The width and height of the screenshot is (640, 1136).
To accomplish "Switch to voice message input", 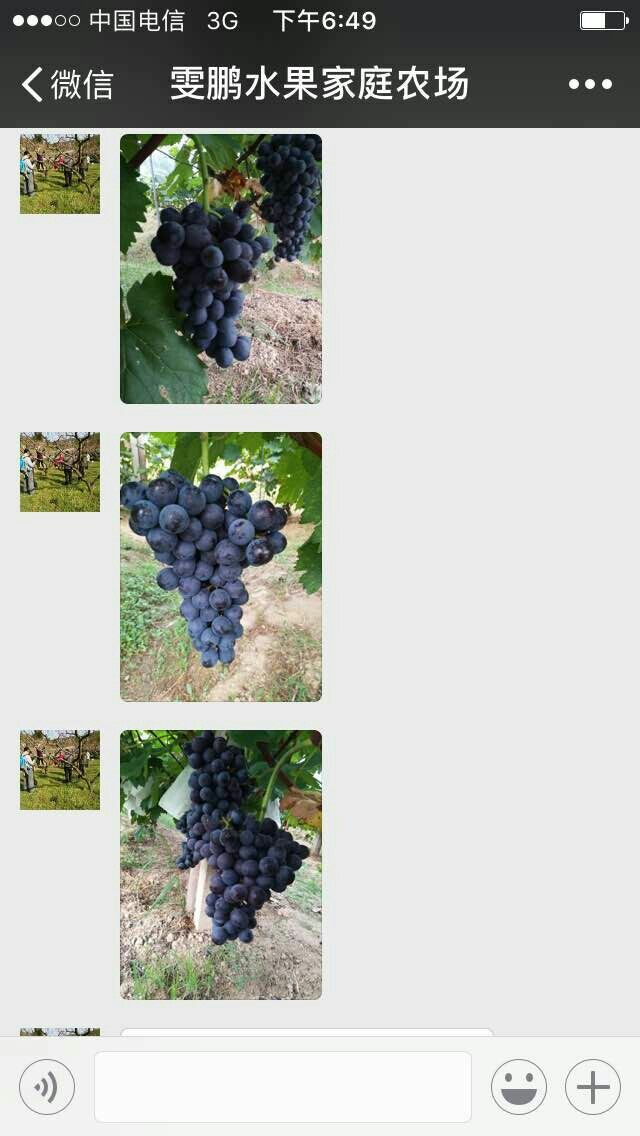I will [x=47, y=1087].
